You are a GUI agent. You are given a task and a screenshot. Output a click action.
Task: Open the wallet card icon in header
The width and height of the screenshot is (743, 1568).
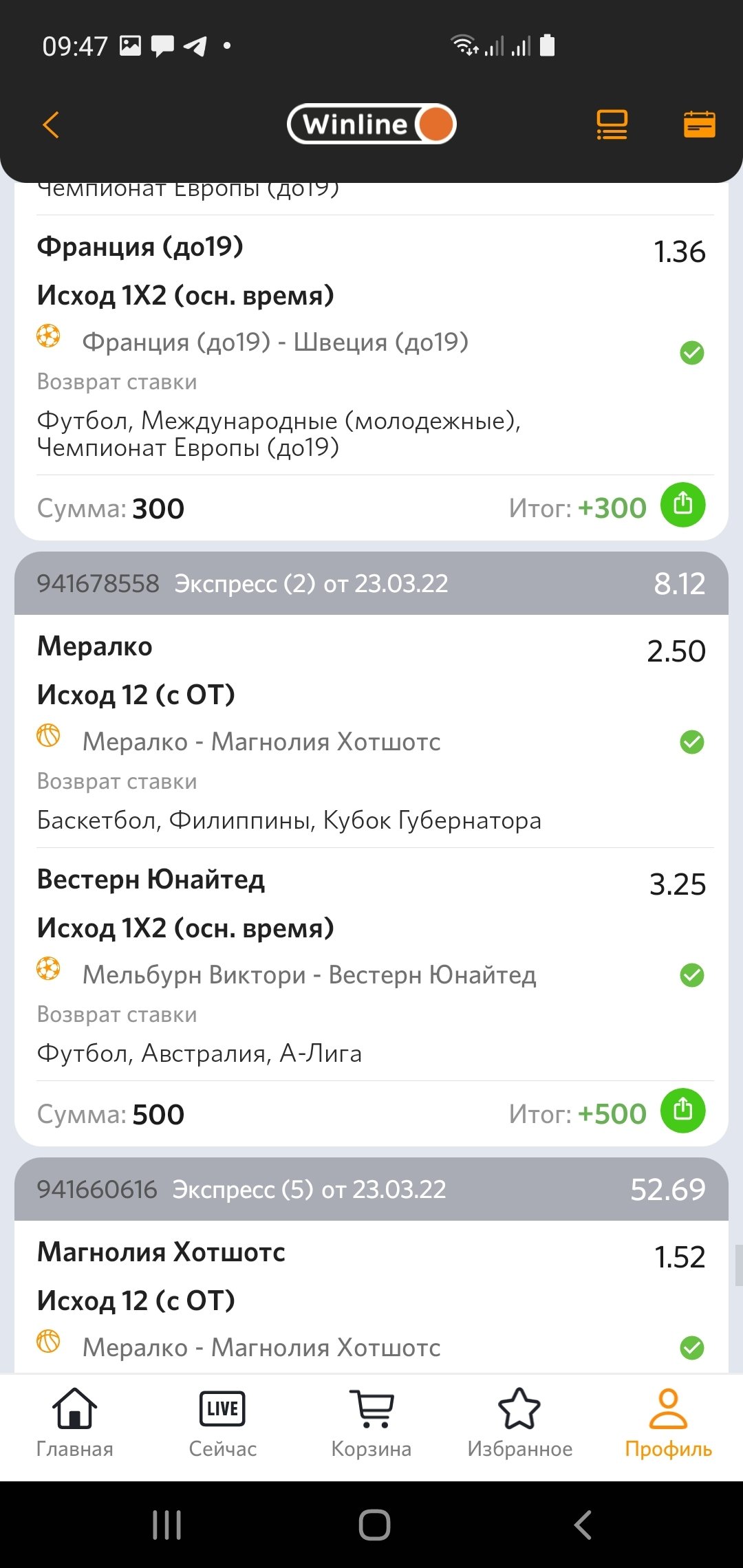click(x=699, y=124)
